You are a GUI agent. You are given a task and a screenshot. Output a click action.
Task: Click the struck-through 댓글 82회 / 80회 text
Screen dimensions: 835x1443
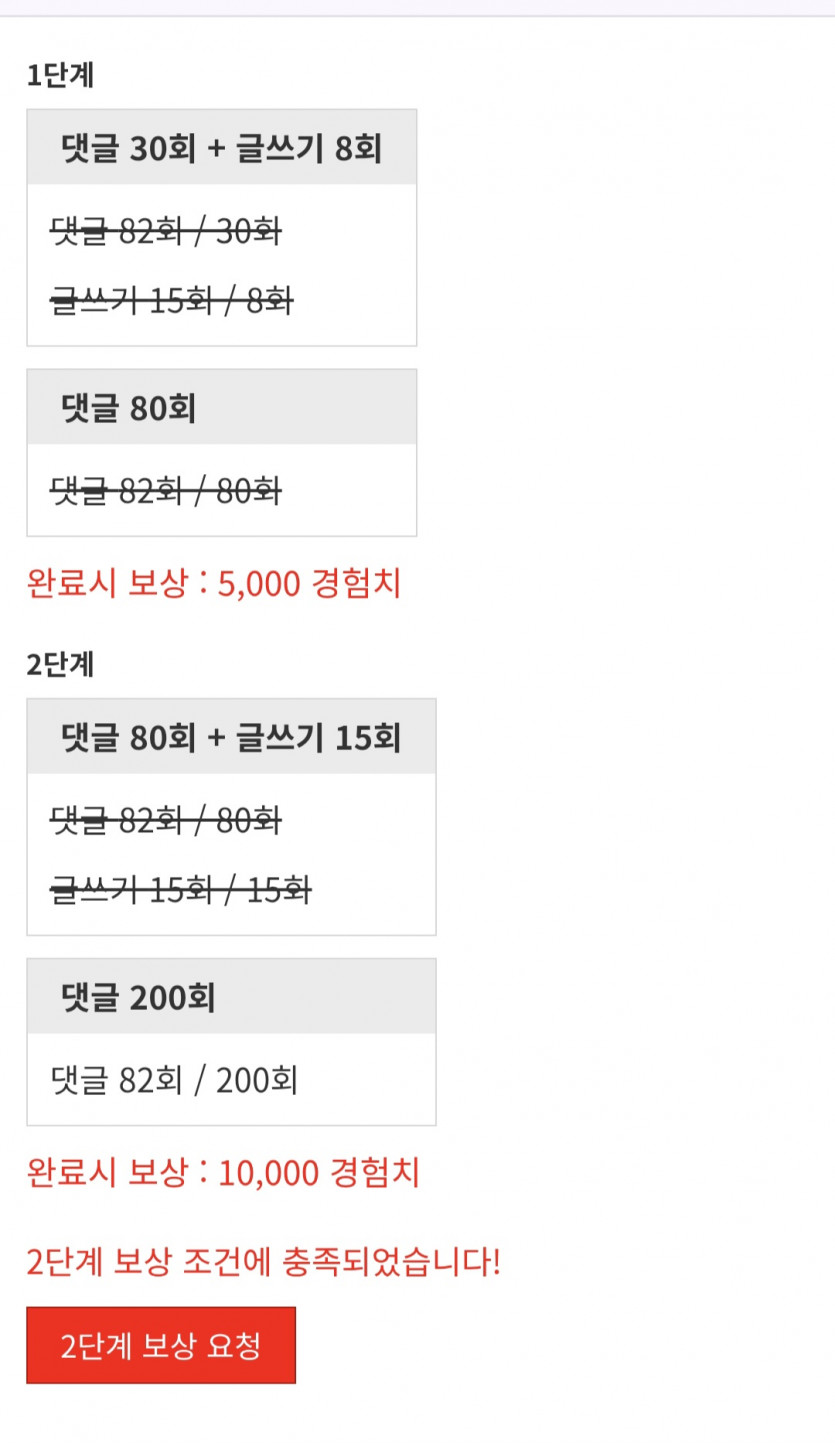tap(167, 490)
